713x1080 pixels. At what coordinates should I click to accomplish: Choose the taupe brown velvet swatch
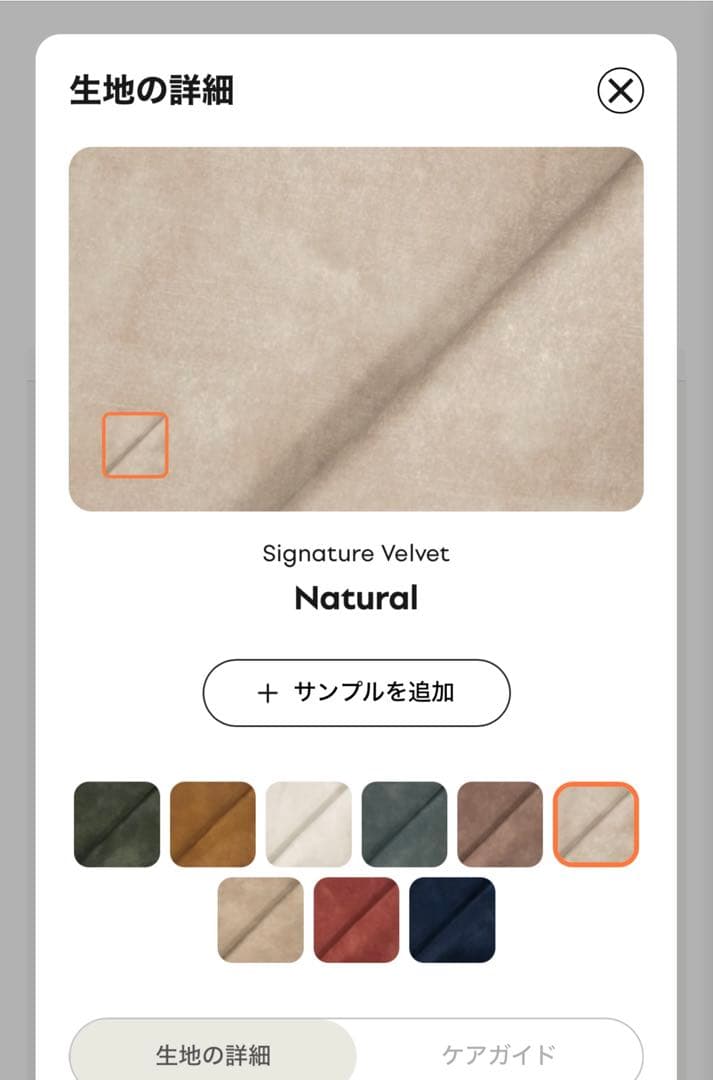pos(500,824)
